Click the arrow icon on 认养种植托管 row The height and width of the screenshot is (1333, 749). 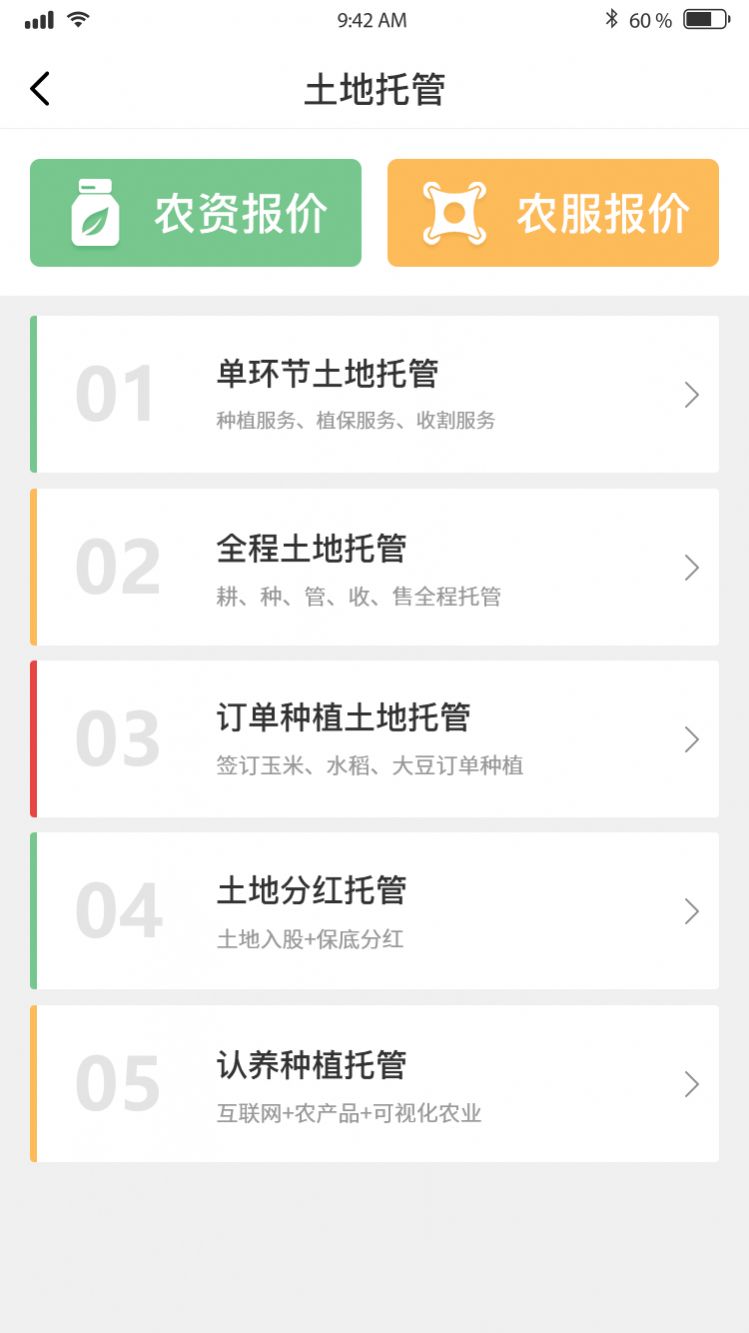click(x=691, y=1083)
